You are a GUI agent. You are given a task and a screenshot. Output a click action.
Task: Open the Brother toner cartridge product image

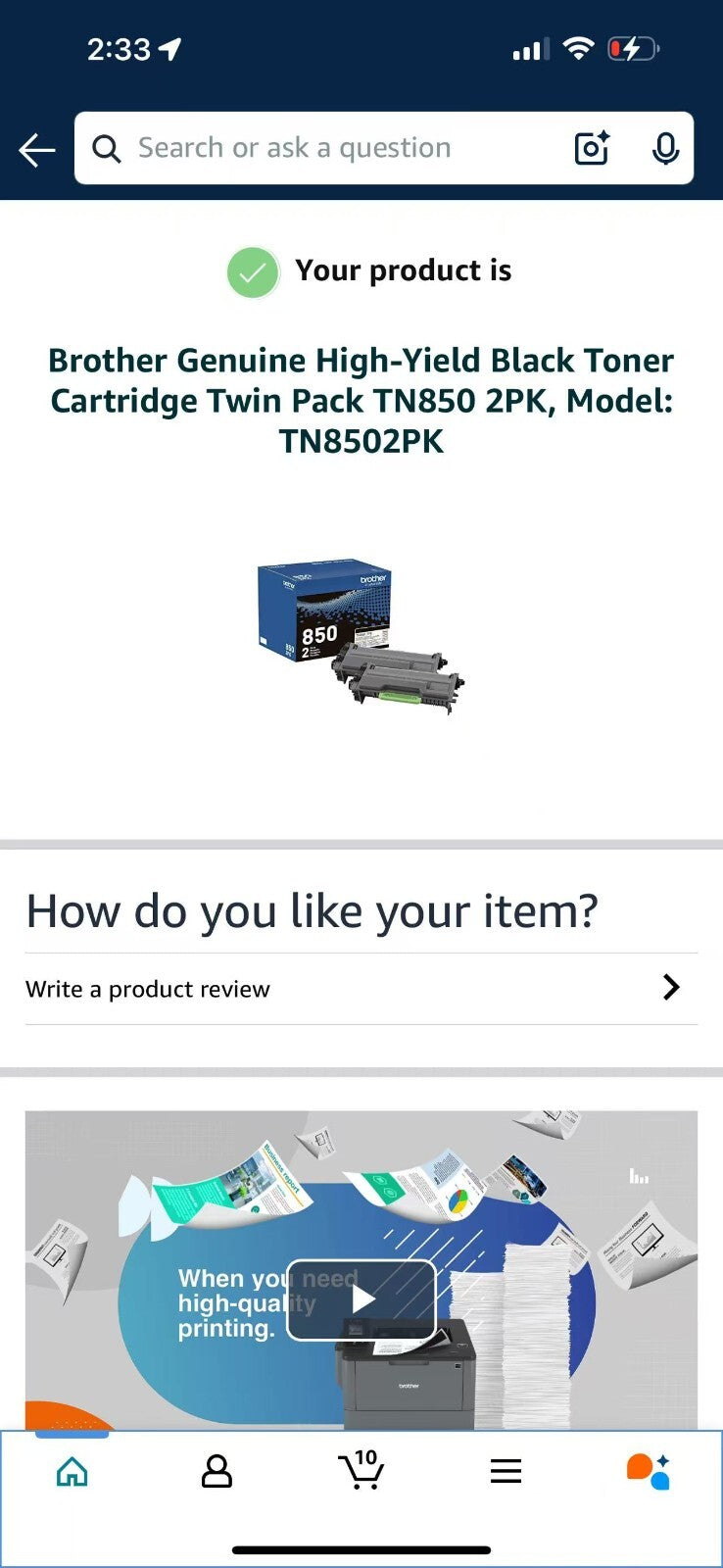click(x=361, y=637)
